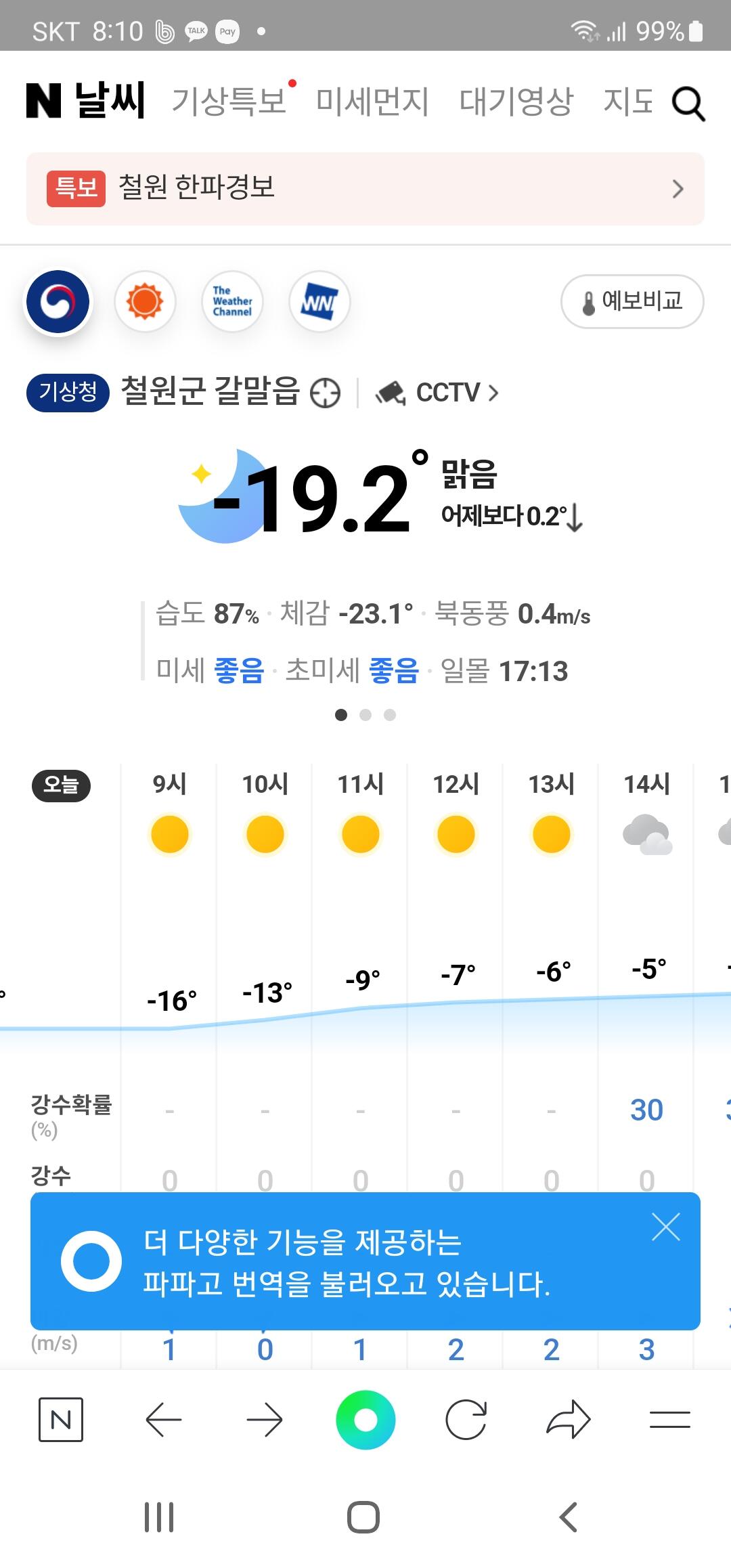Open the 지도 tab
The height and width of the screenshot is (1568, 731).
tap(628, 102)
